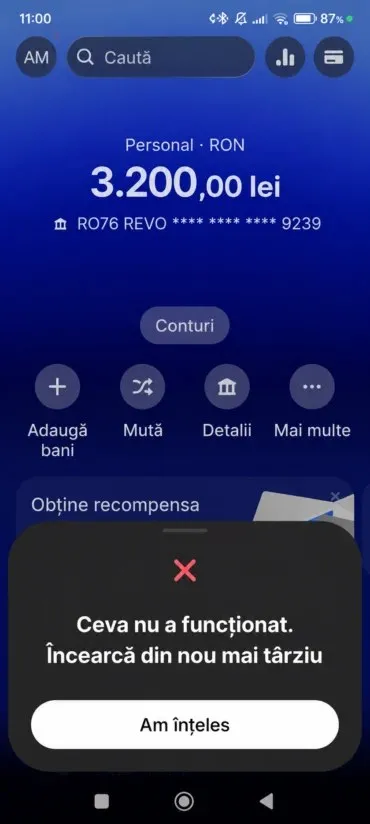
Task: Open the analytics chart icon
Action: point(285,57)
